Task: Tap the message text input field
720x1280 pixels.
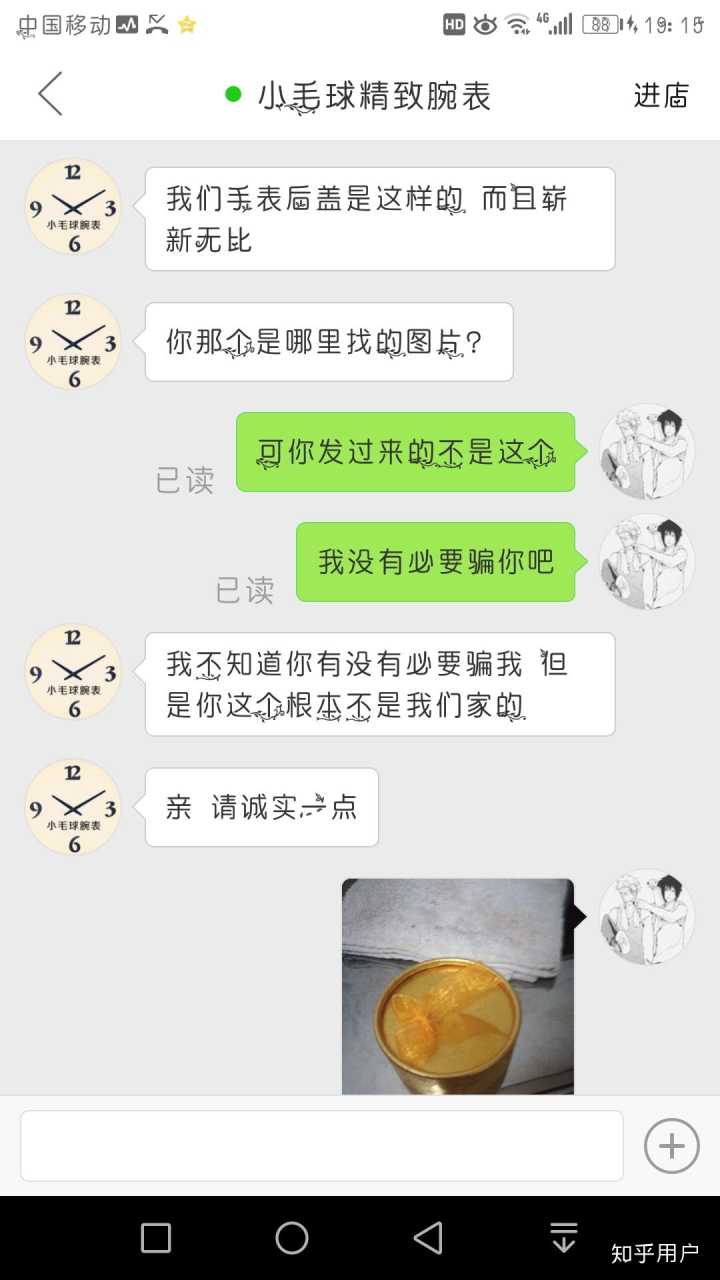Action: click(x=321, y=1146)
